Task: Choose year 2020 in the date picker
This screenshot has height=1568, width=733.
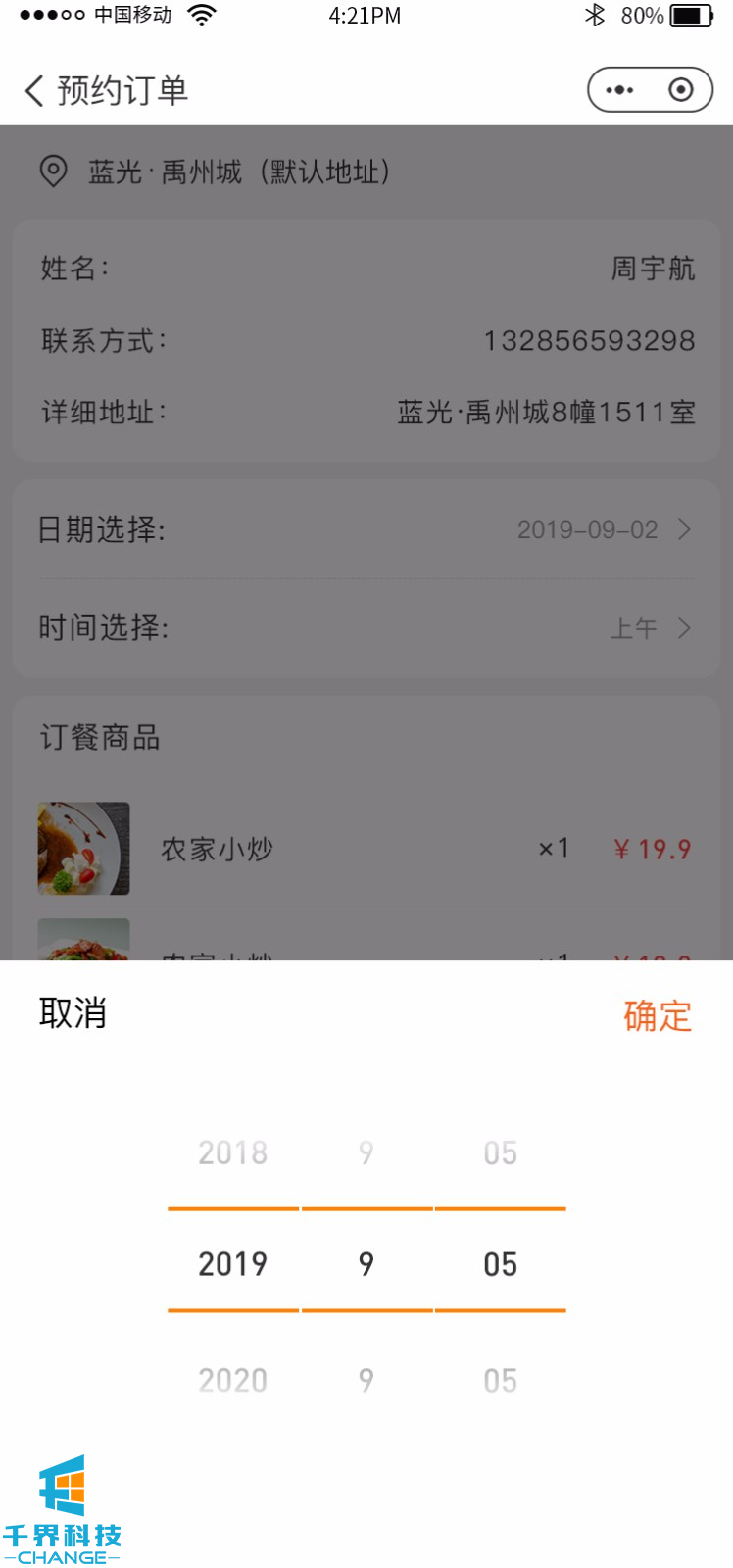Action: [233, 1380]
